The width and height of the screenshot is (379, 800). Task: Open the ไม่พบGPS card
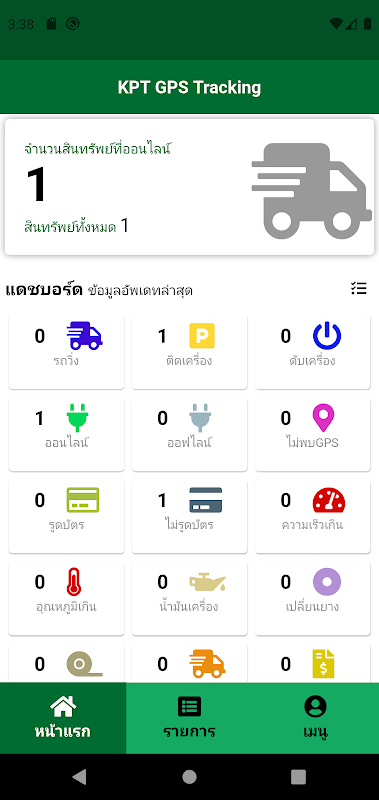point(313,434)
